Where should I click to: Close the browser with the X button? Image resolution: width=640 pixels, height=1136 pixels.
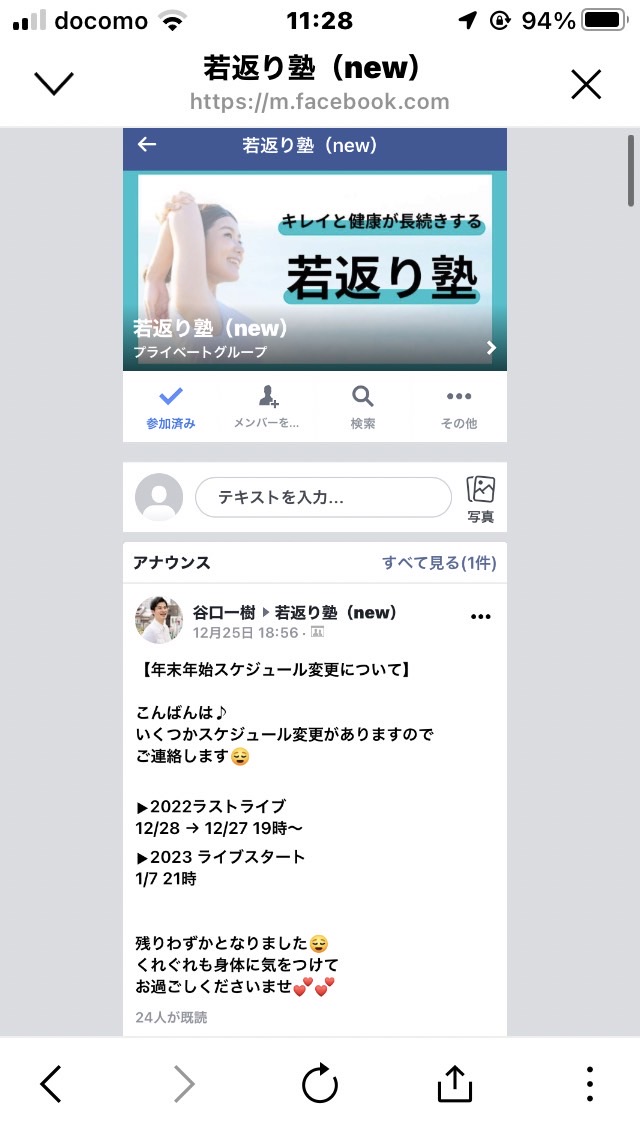pos(586,85)
